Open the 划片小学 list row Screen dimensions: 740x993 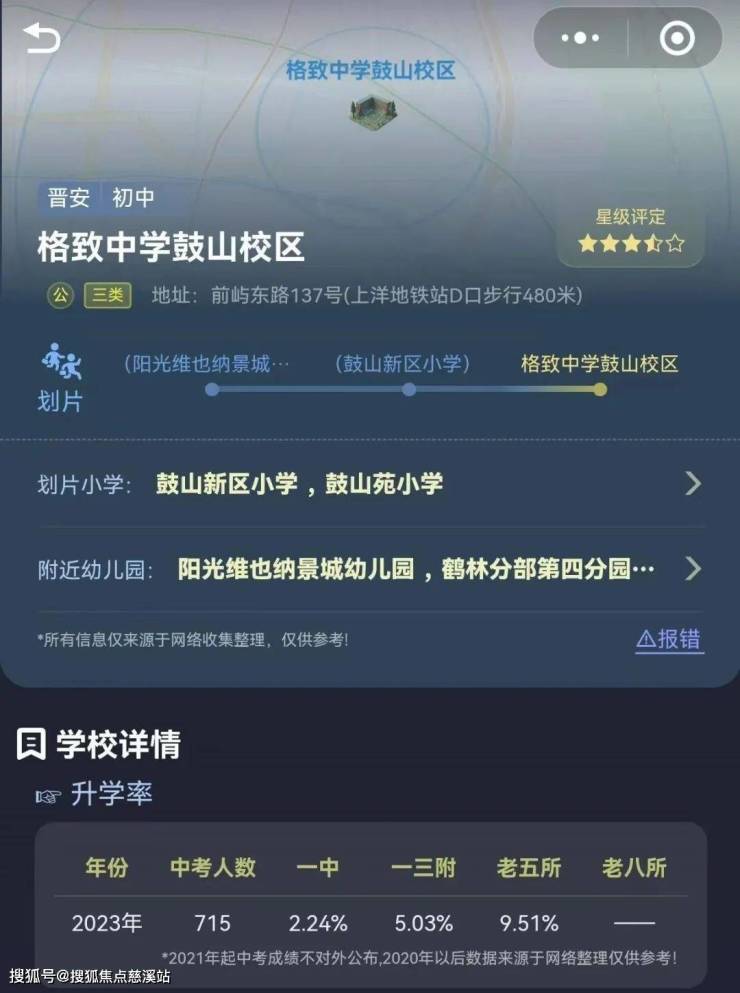coord(370,485)
